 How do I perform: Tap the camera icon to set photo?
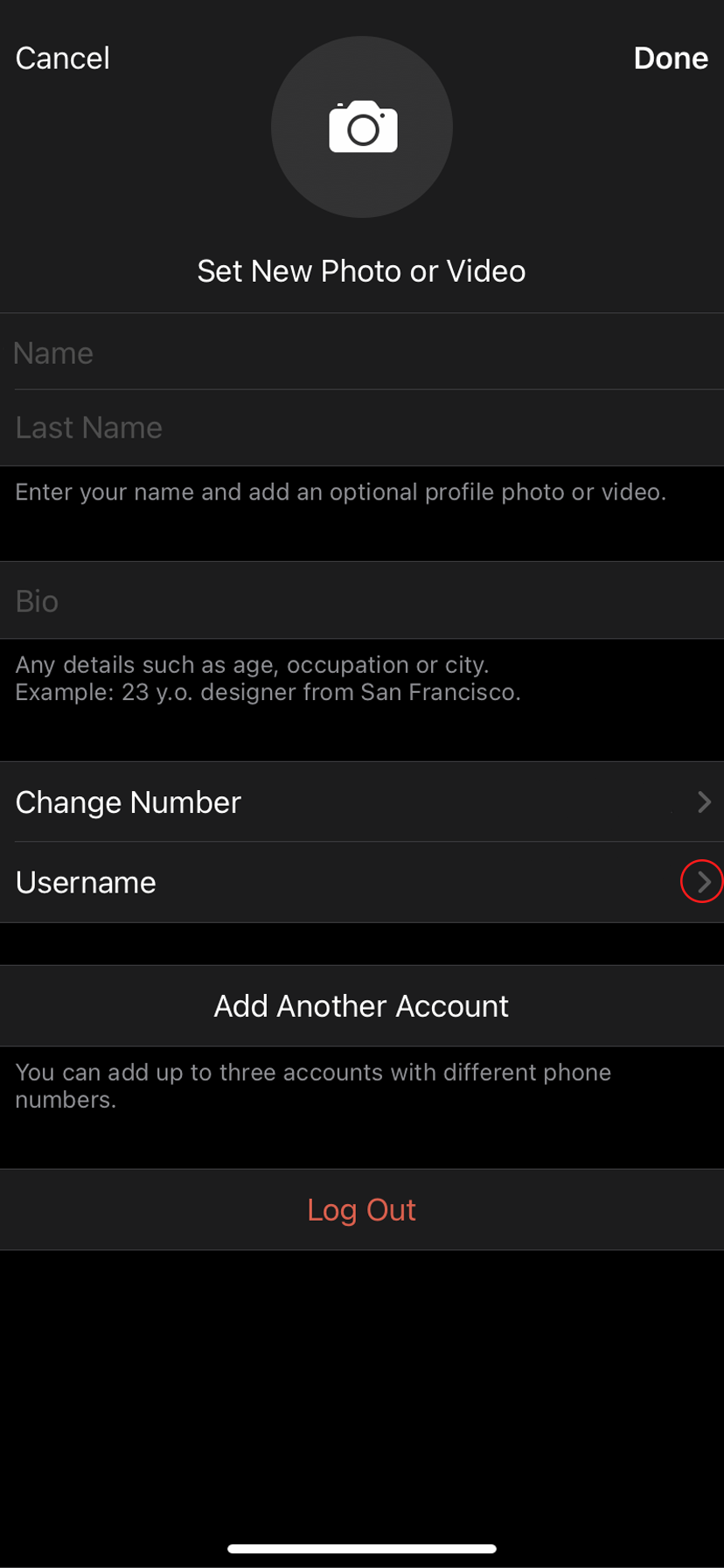(x=362, y=128)
